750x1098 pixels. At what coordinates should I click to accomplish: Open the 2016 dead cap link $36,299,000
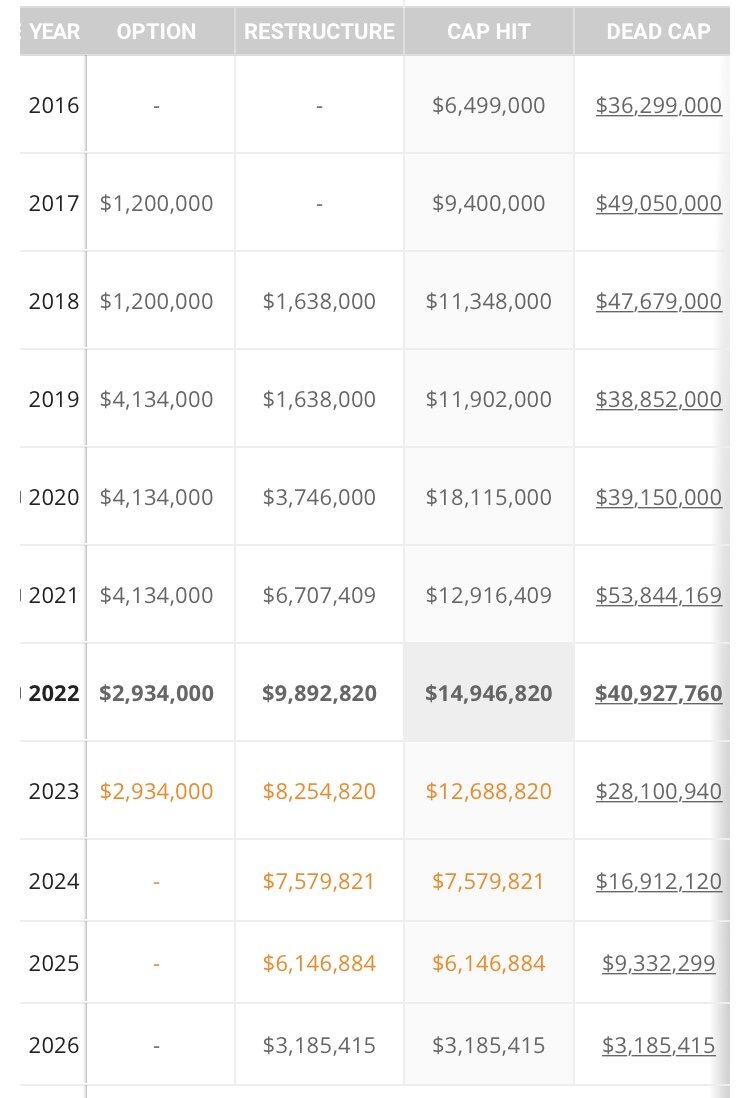coord(658,105)
